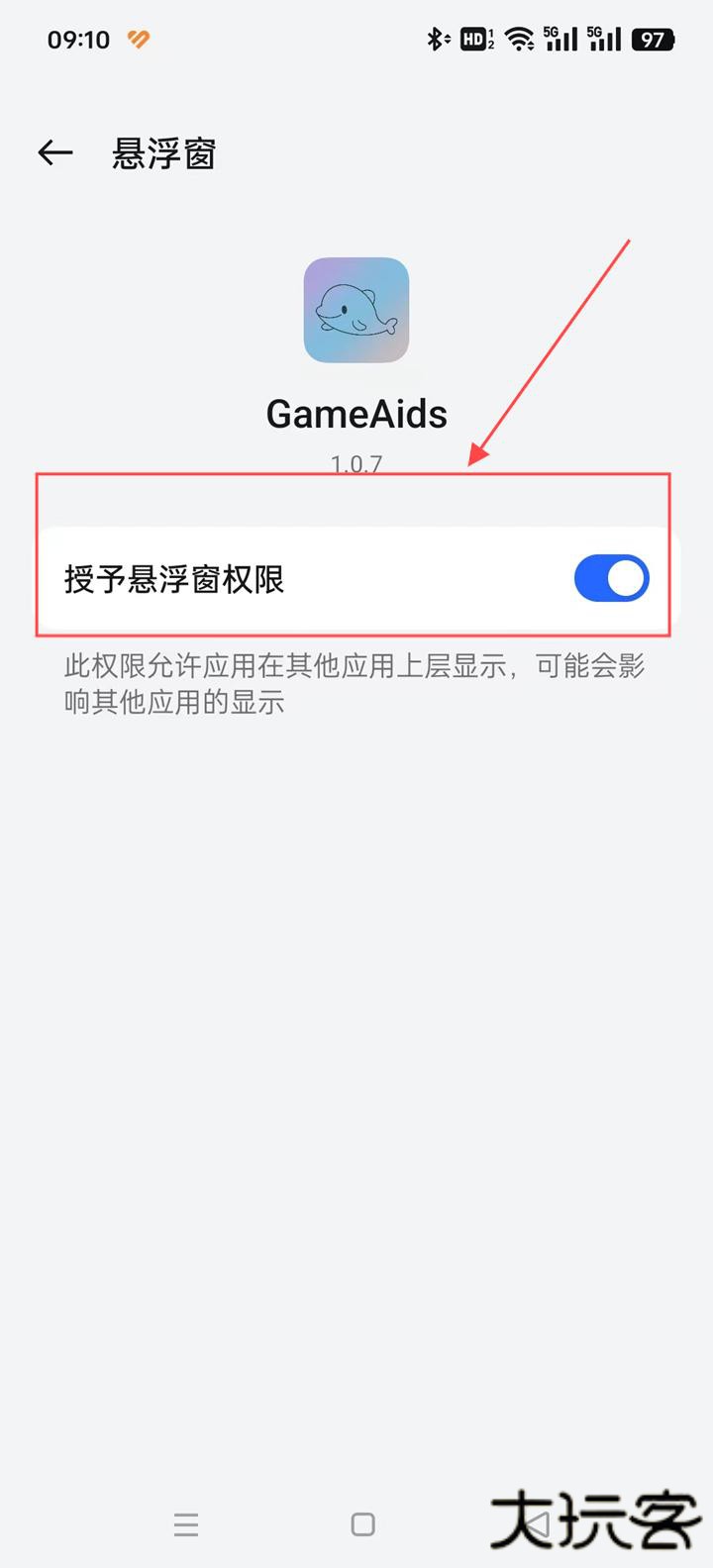Turn off the 授予悬浮窗权限 switch
713x1568 pixels.
[611, 579]
